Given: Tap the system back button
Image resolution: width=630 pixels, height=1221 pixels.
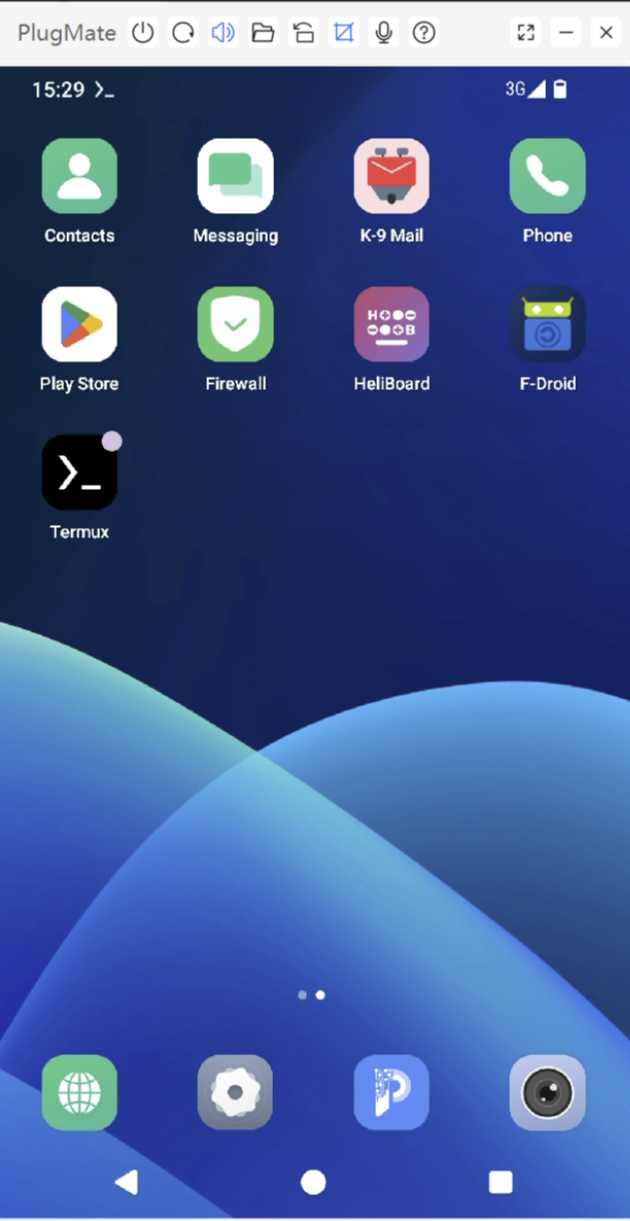Looking at the screenshot, I should click(126, 1183).
